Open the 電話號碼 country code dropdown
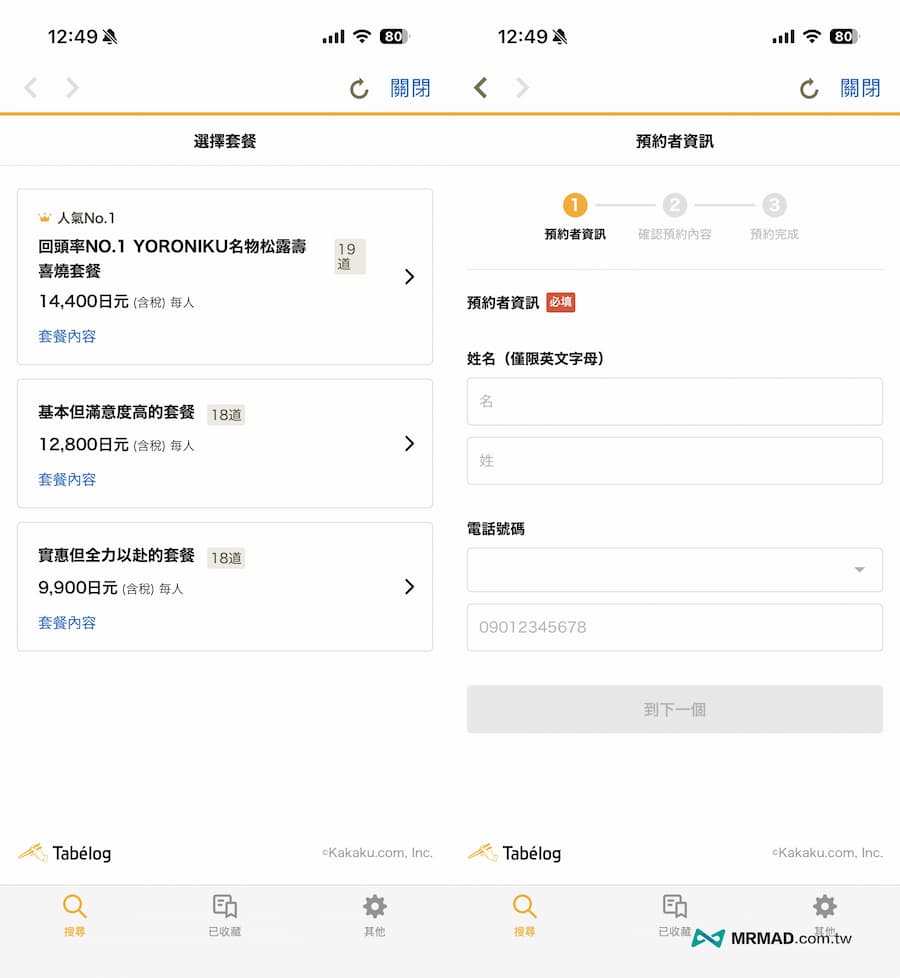 pyautogui.click(x=674, y=570)
